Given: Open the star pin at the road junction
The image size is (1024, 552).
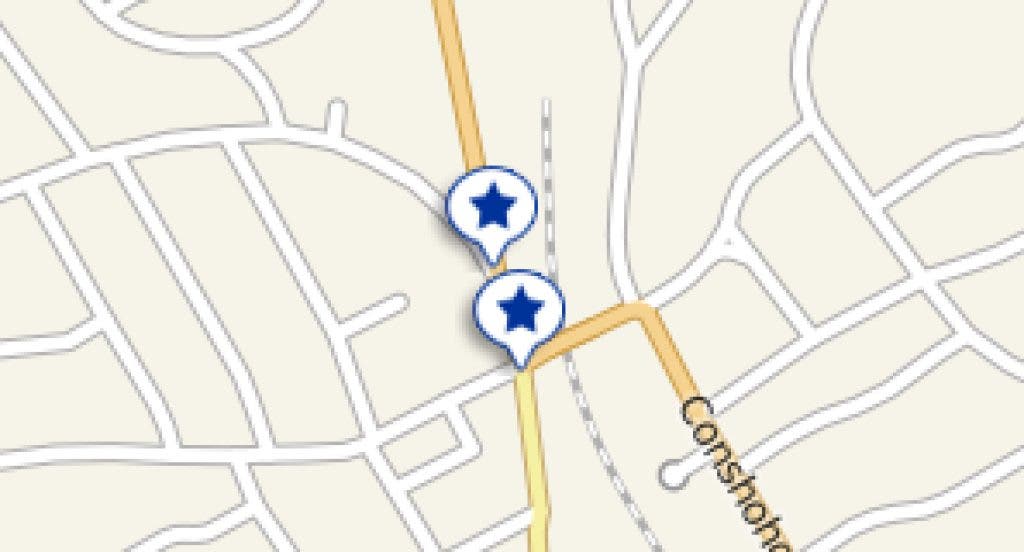Looking at the screenshot, I should coord(519,310).
